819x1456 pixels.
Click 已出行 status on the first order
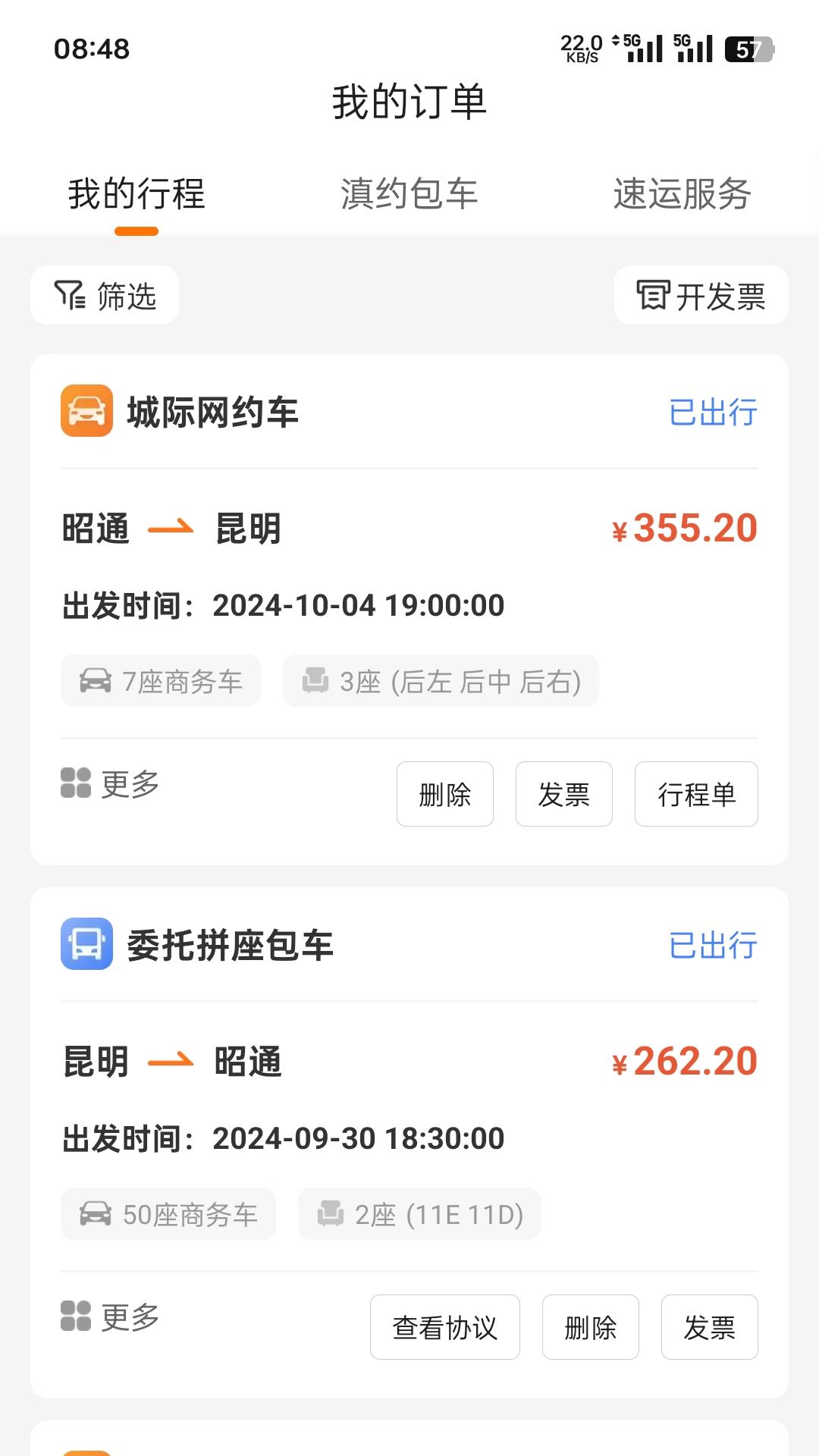(711, 412)
